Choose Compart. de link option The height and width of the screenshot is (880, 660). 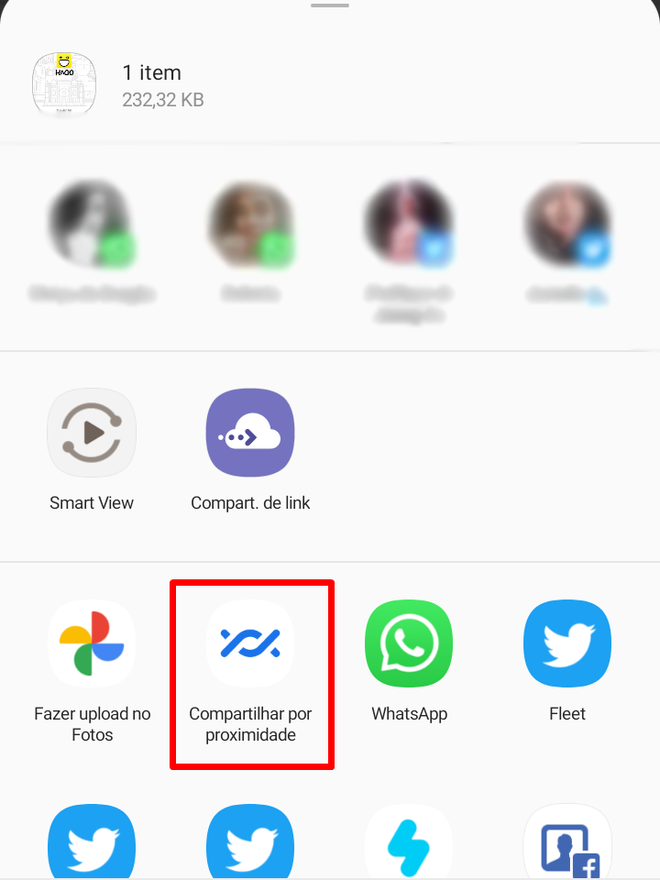250,433
